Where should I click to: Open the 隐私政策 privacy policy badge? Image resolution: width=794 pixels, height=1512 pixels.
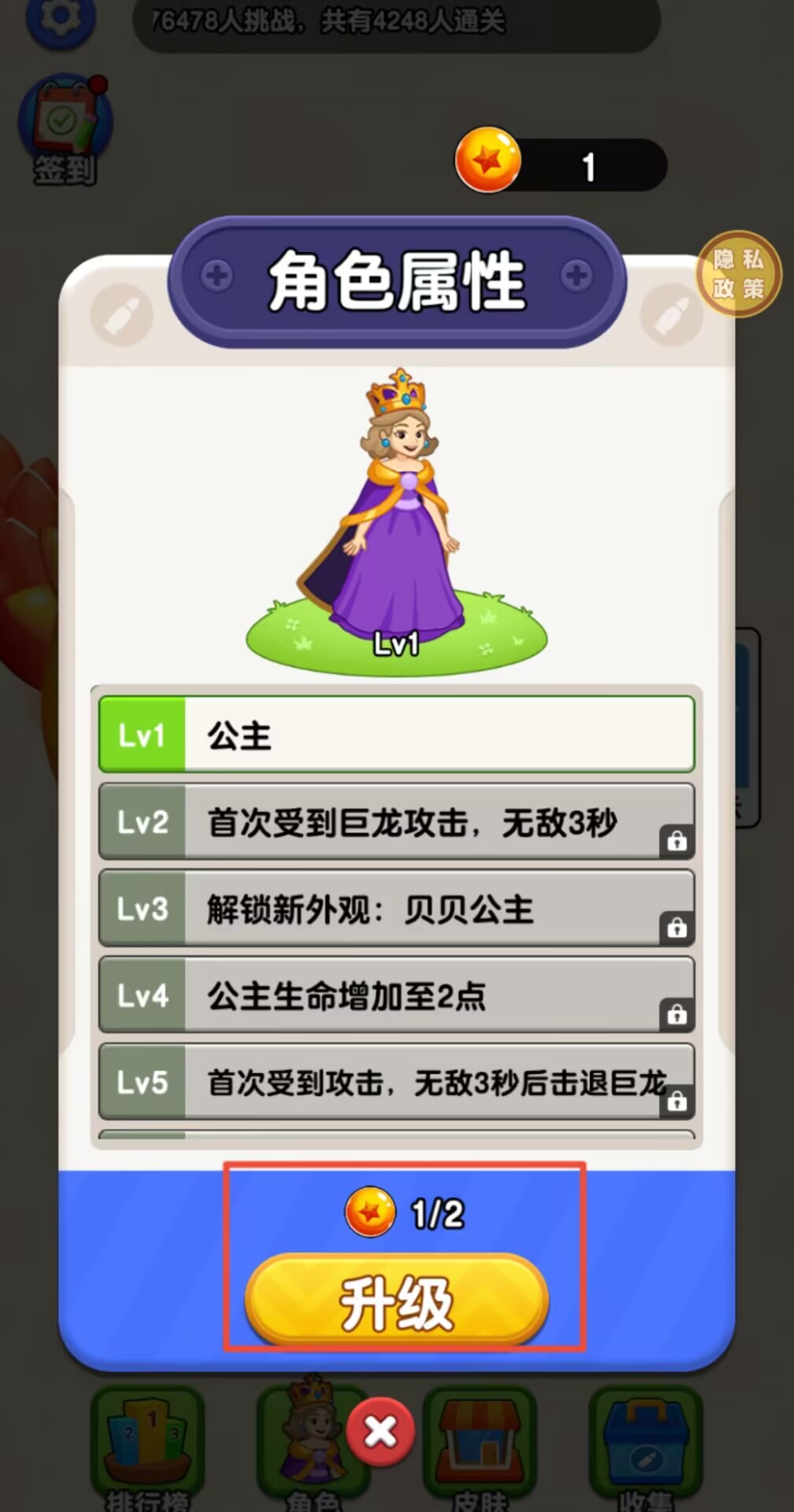click(x=738, y=273)
